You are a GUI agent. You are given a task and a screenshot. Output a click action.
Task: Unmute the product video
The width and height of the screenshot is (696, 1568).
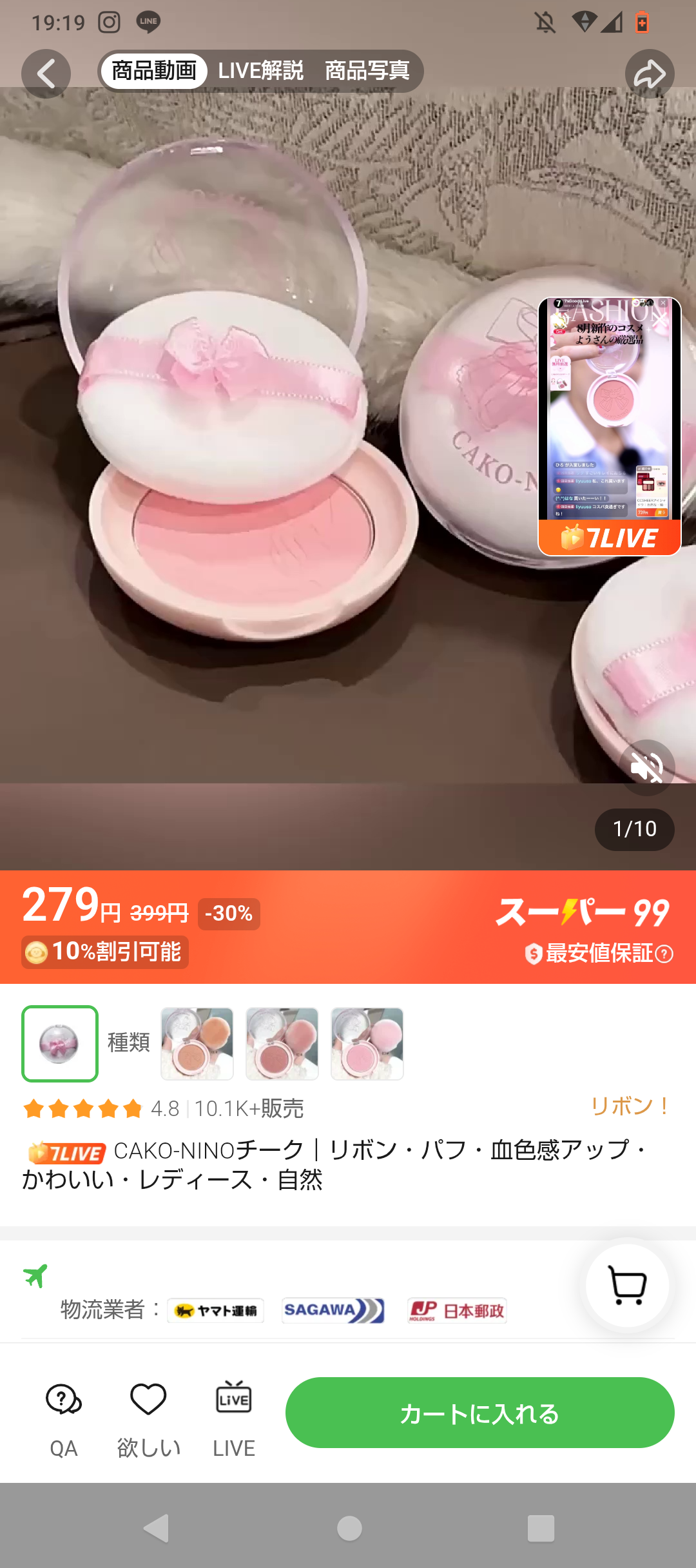pyautogui.click(x=646, y=767)
